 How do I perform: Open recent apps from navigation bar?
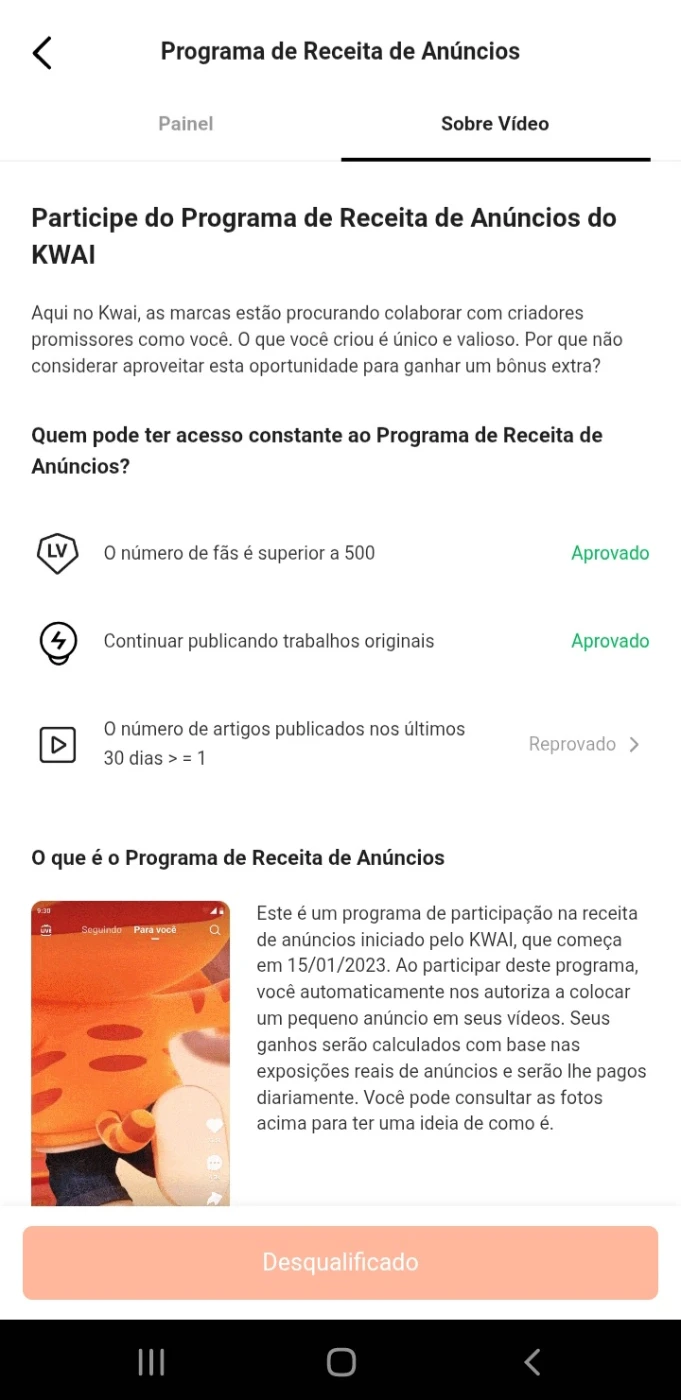tap(151, 1361)
